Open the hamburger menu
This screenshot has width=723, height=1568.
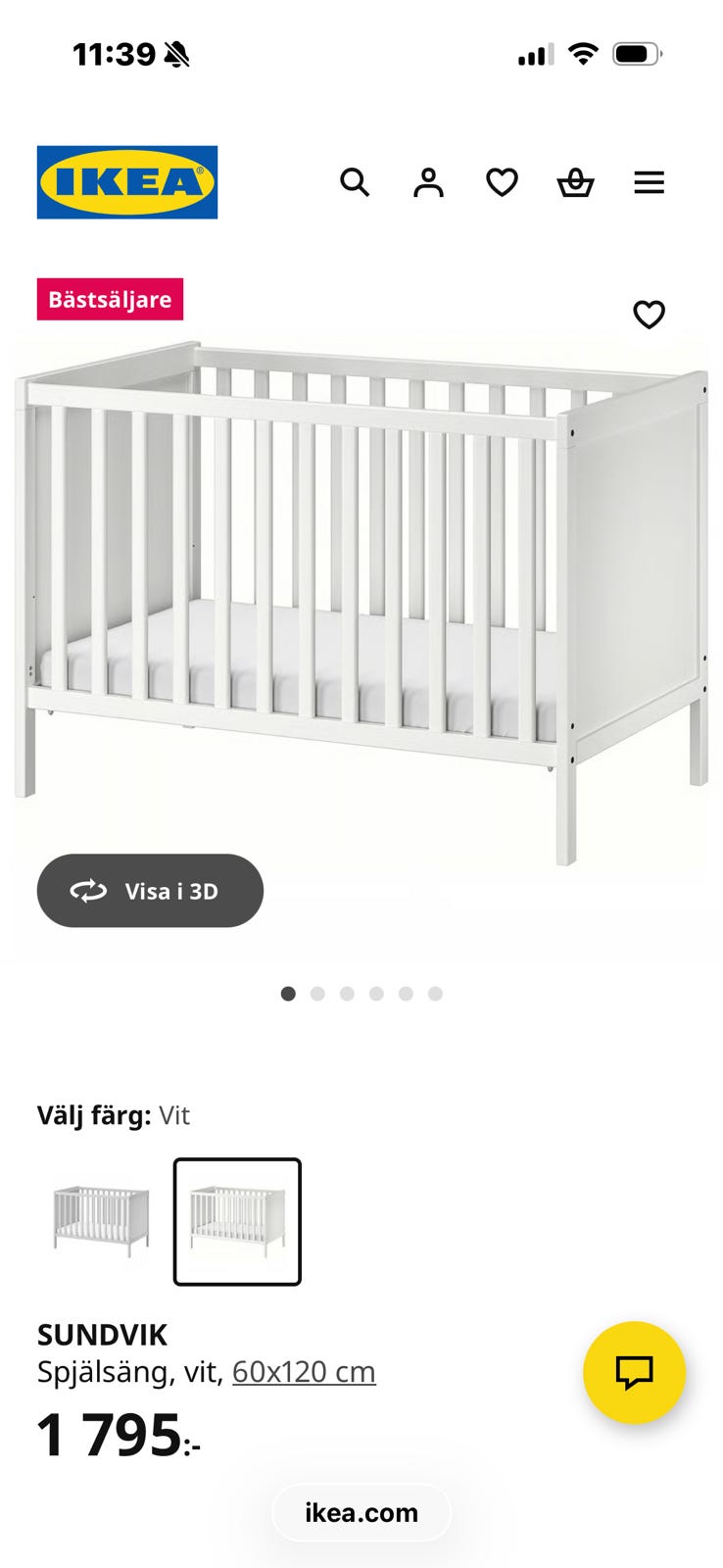(x=649, y=182)
